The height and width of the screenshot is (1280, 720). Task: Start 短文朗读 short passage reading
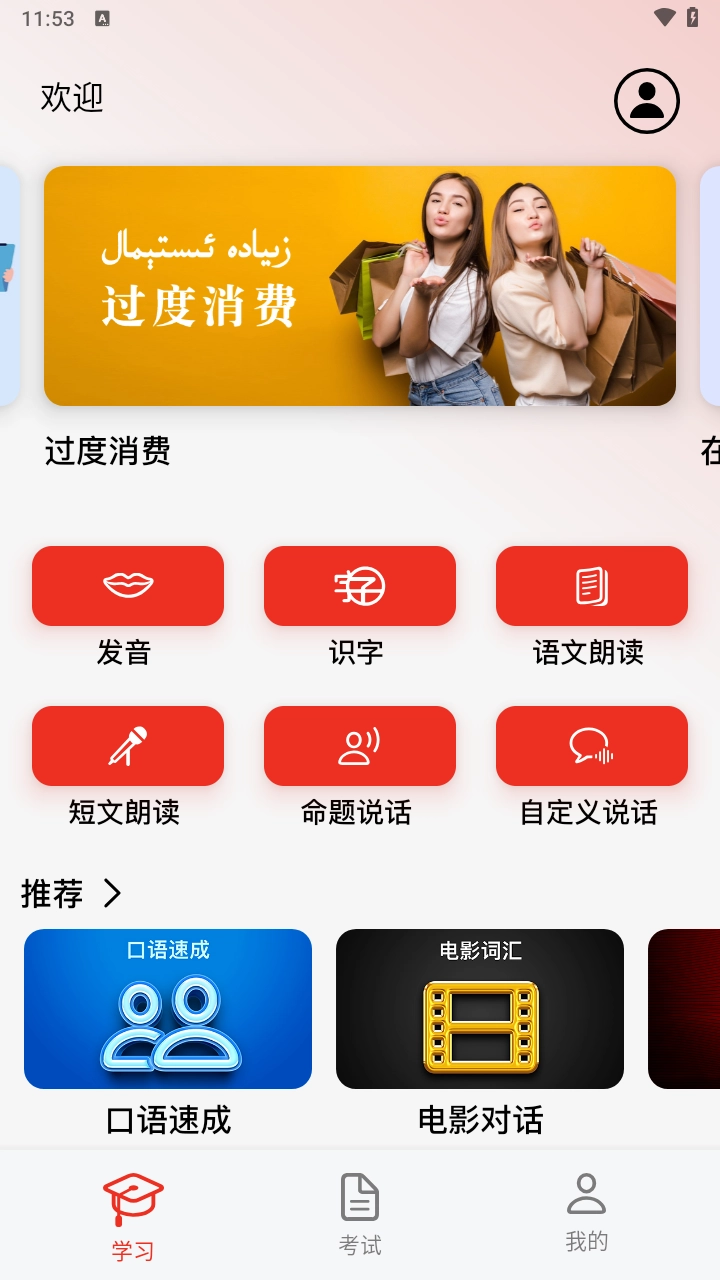(128, 746)
